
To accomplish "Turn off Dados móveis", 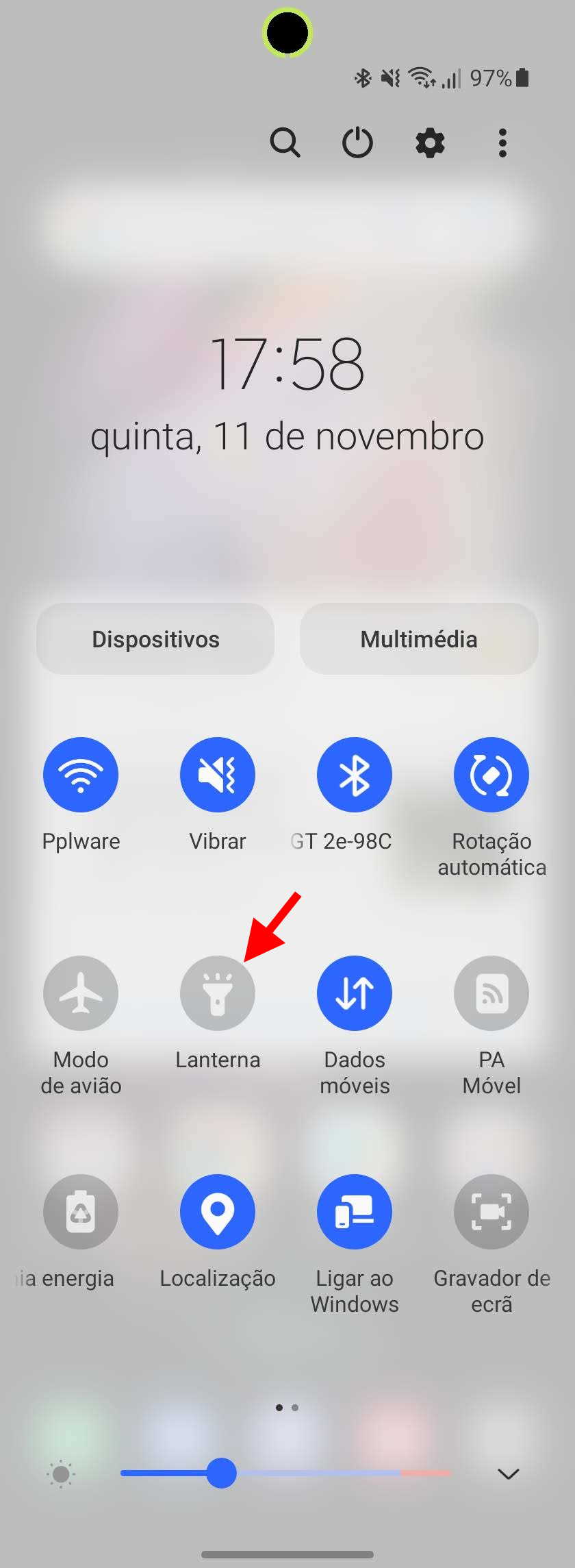I will tap(355, 993).
